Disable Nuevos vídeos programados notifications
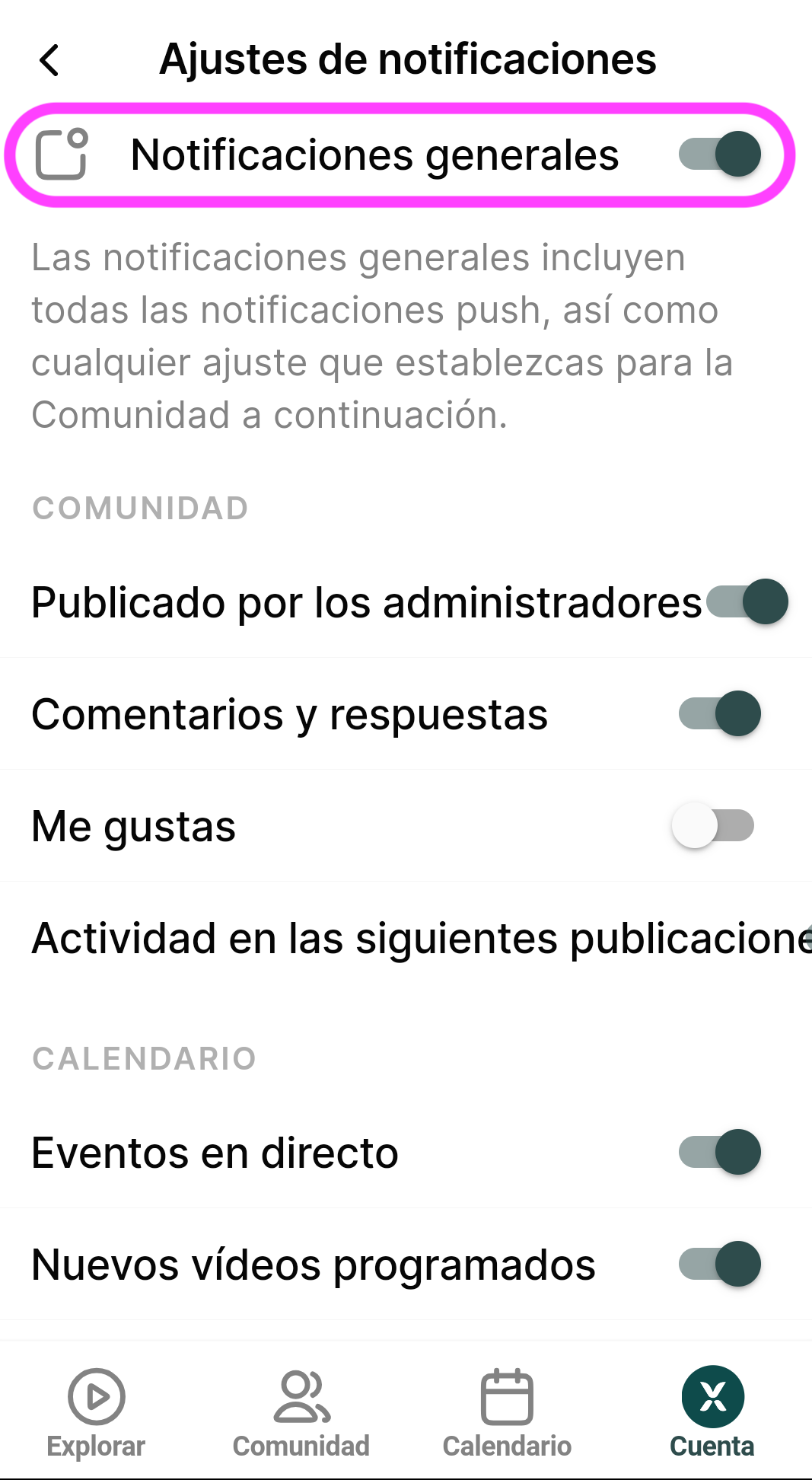Image resolution: width=812 pixels, height=1480 pixels. point(720,1264)
